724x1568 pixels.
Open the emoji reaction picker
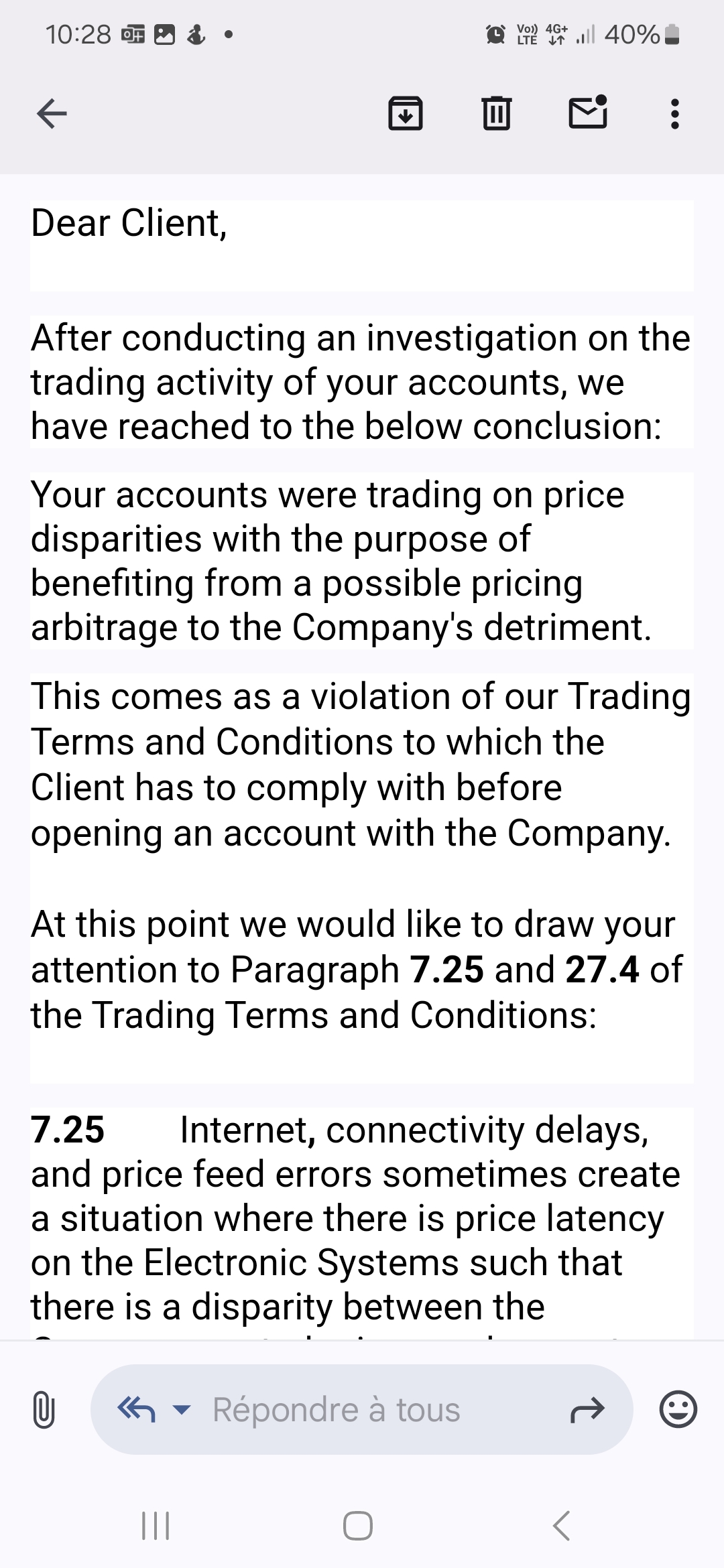[678, 1410]
